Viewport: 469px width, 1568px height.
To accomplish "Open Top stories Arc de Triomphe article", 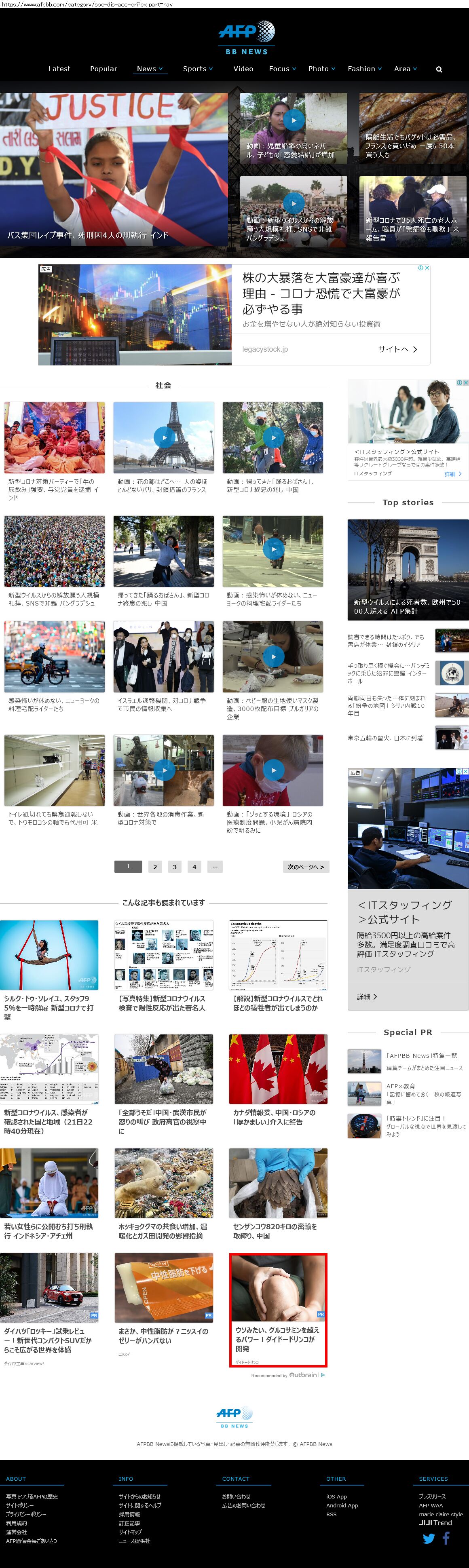I will (x=408, y=569).
